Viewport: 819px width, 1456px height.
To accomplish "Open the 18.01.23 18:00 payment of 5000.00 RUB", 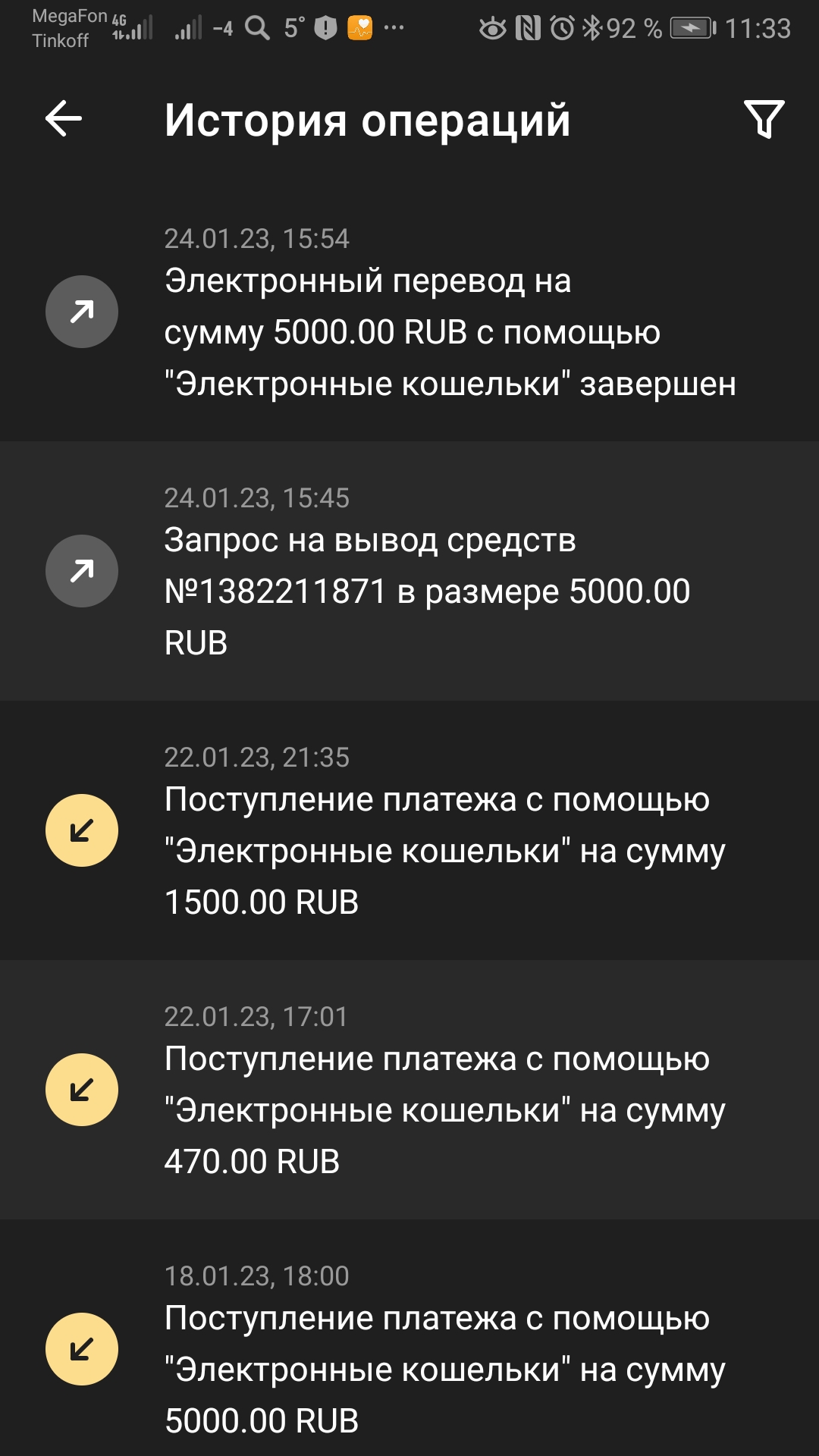I will click(409, 1338).
